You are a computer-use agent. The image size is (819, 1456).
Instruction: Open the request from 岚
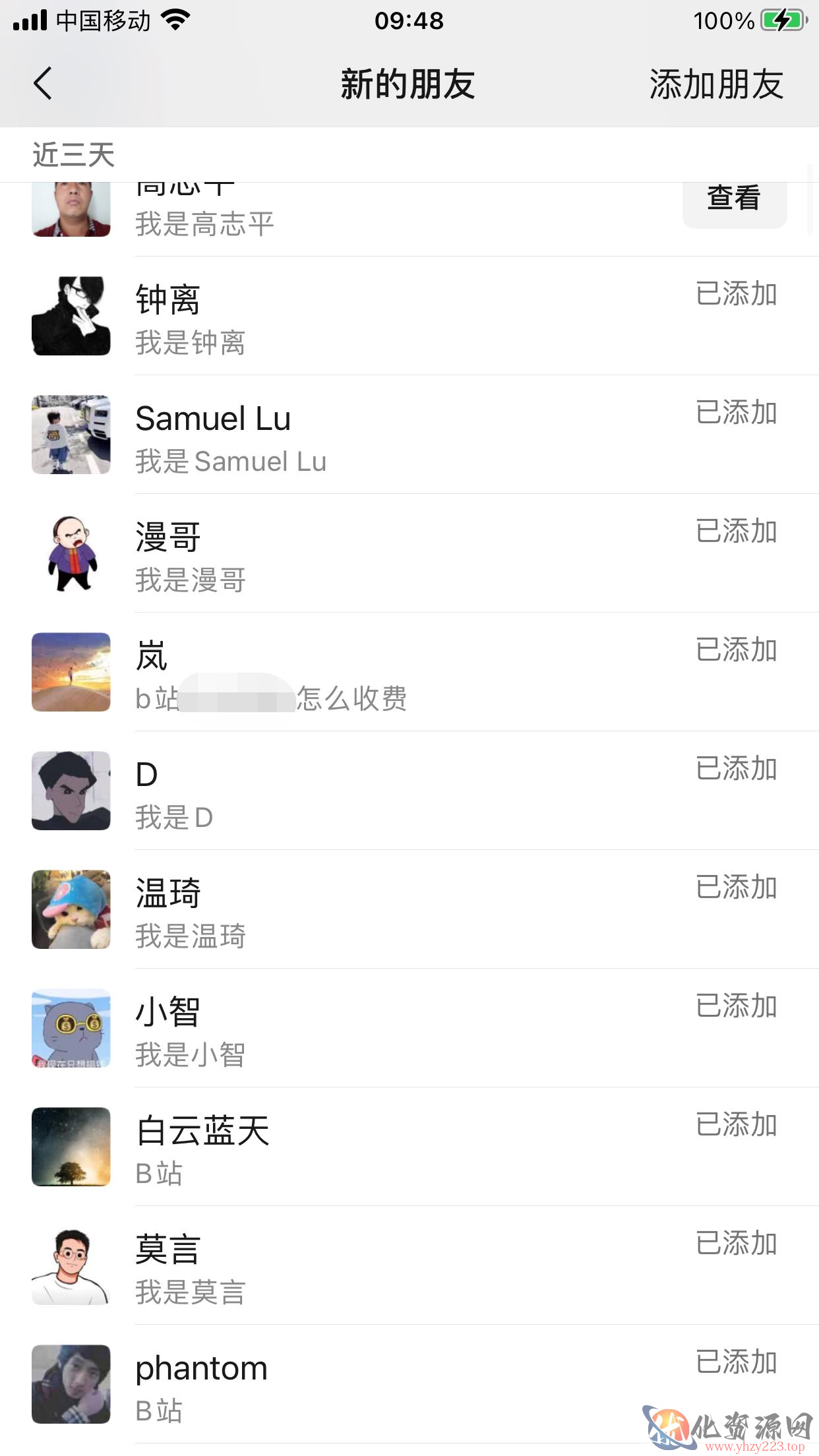coord(409,672)
